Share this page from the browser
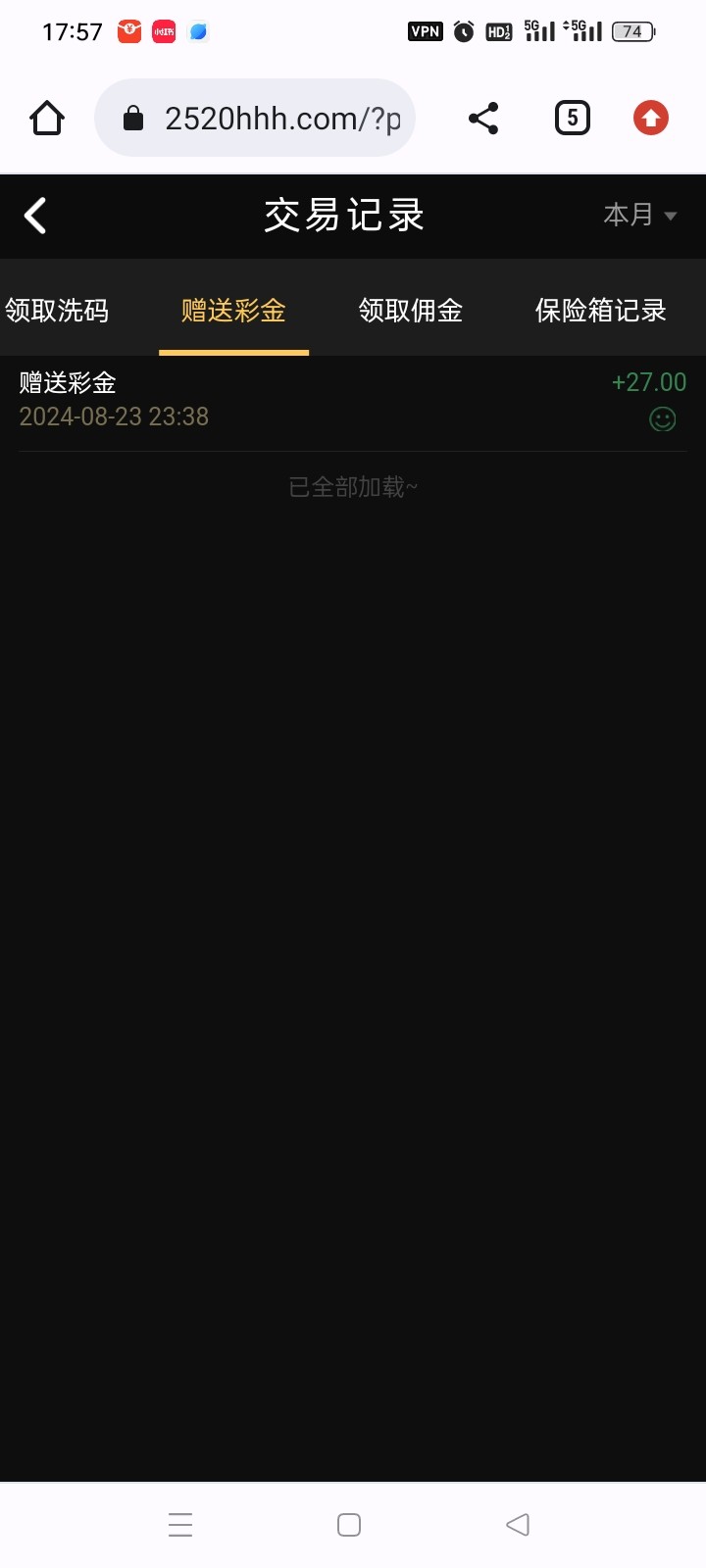706x1568 pixels. (483, 119)
